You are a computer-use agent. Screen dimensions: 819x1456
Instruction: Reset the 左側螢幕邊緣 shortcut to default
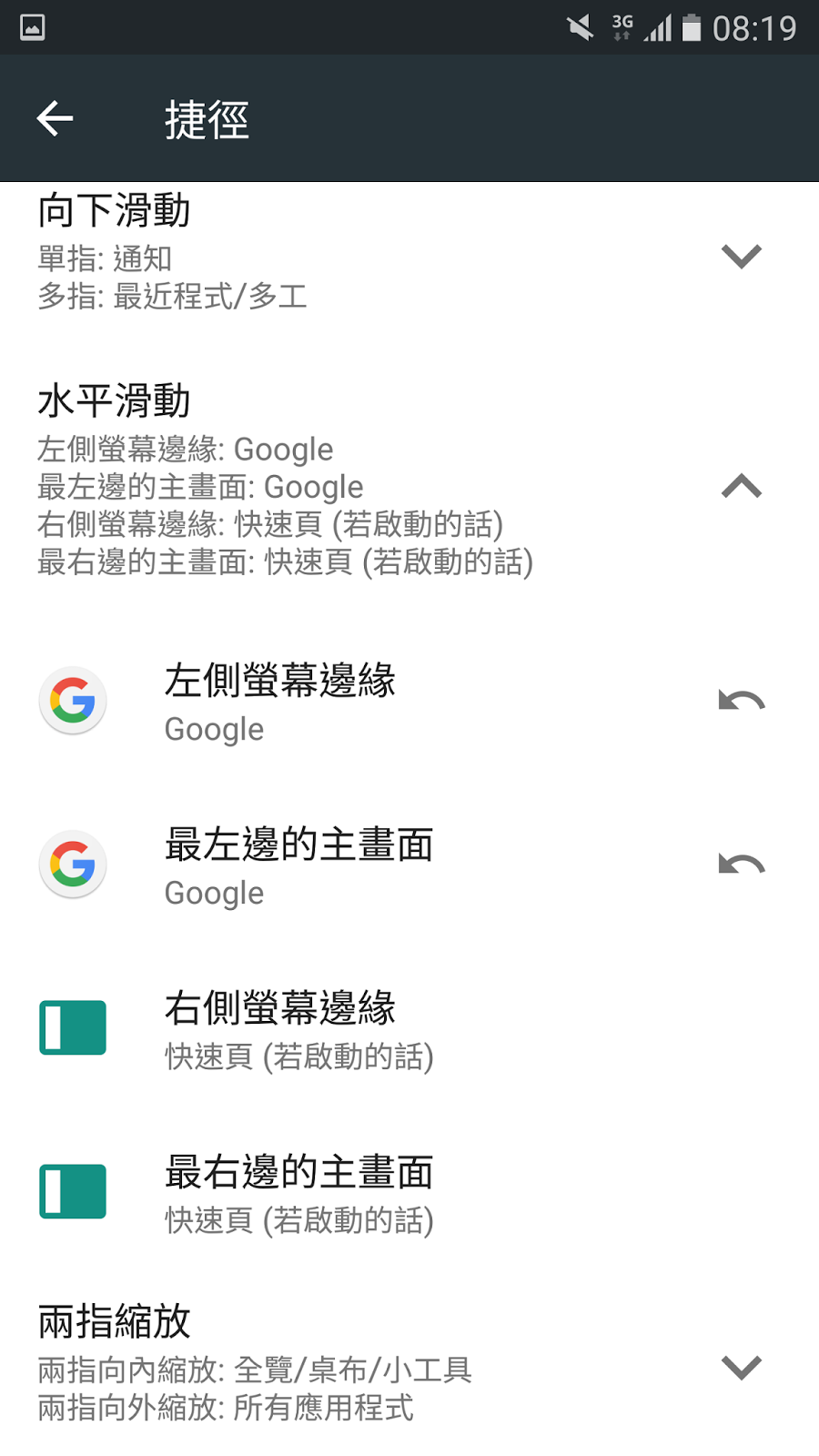click(741, 701)
